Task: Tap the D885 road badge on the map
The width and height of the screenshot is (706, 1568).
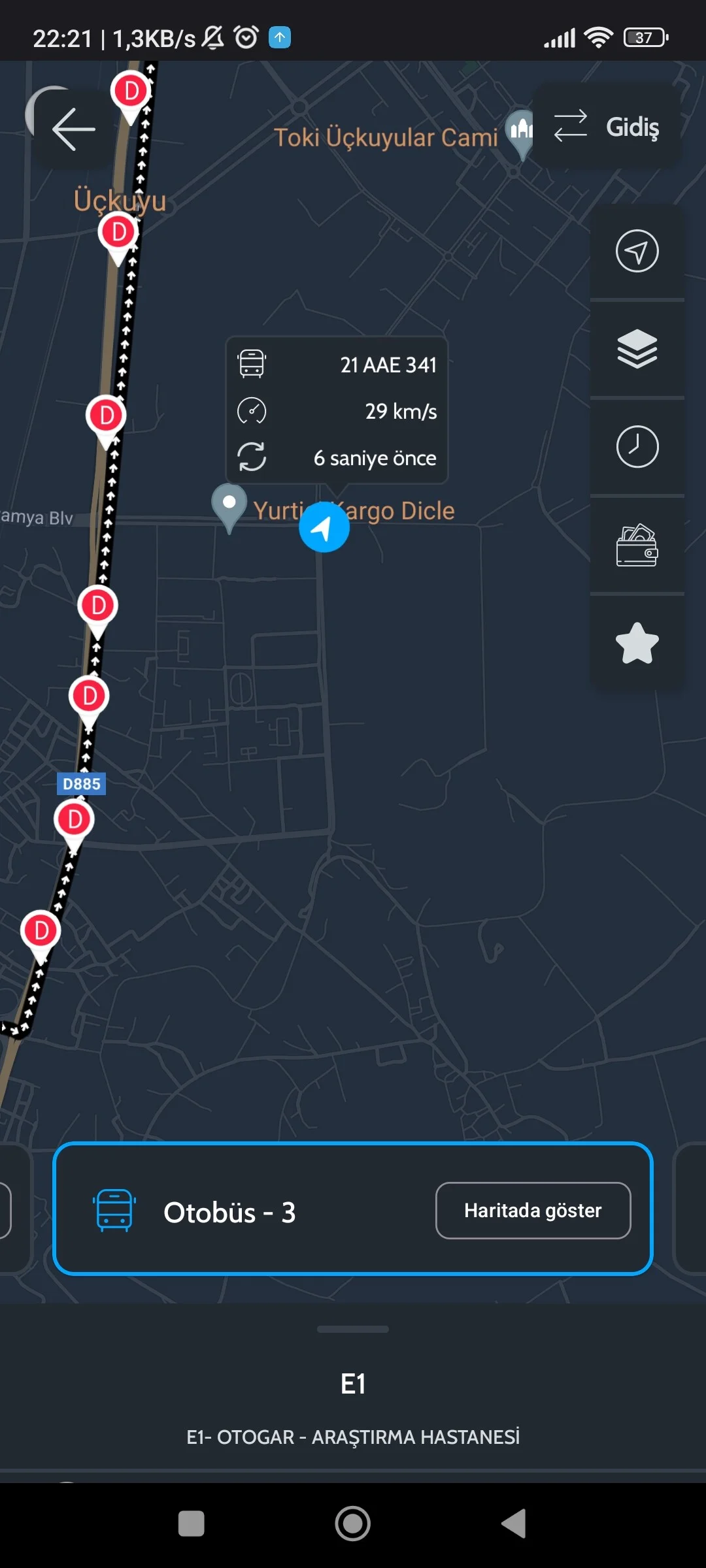Action: [81, 784]
